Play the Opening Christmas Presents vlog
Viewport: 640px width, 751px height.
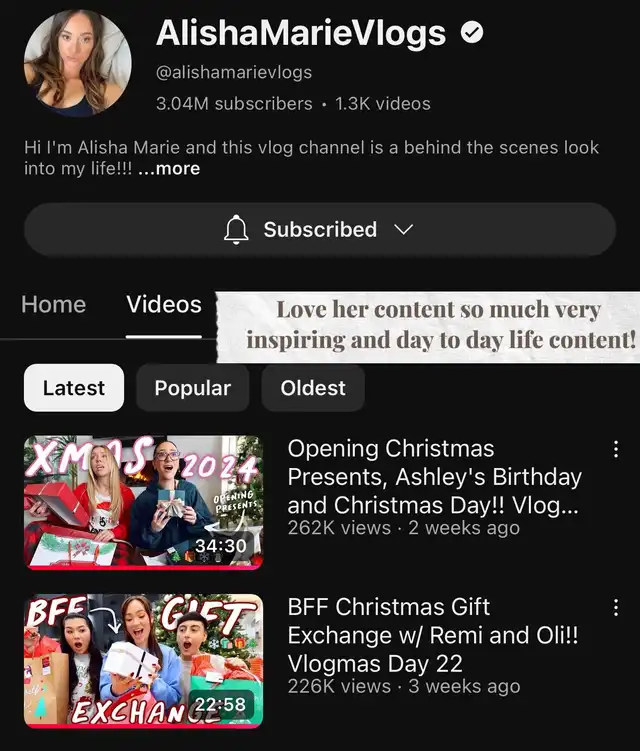pos(143,502)
